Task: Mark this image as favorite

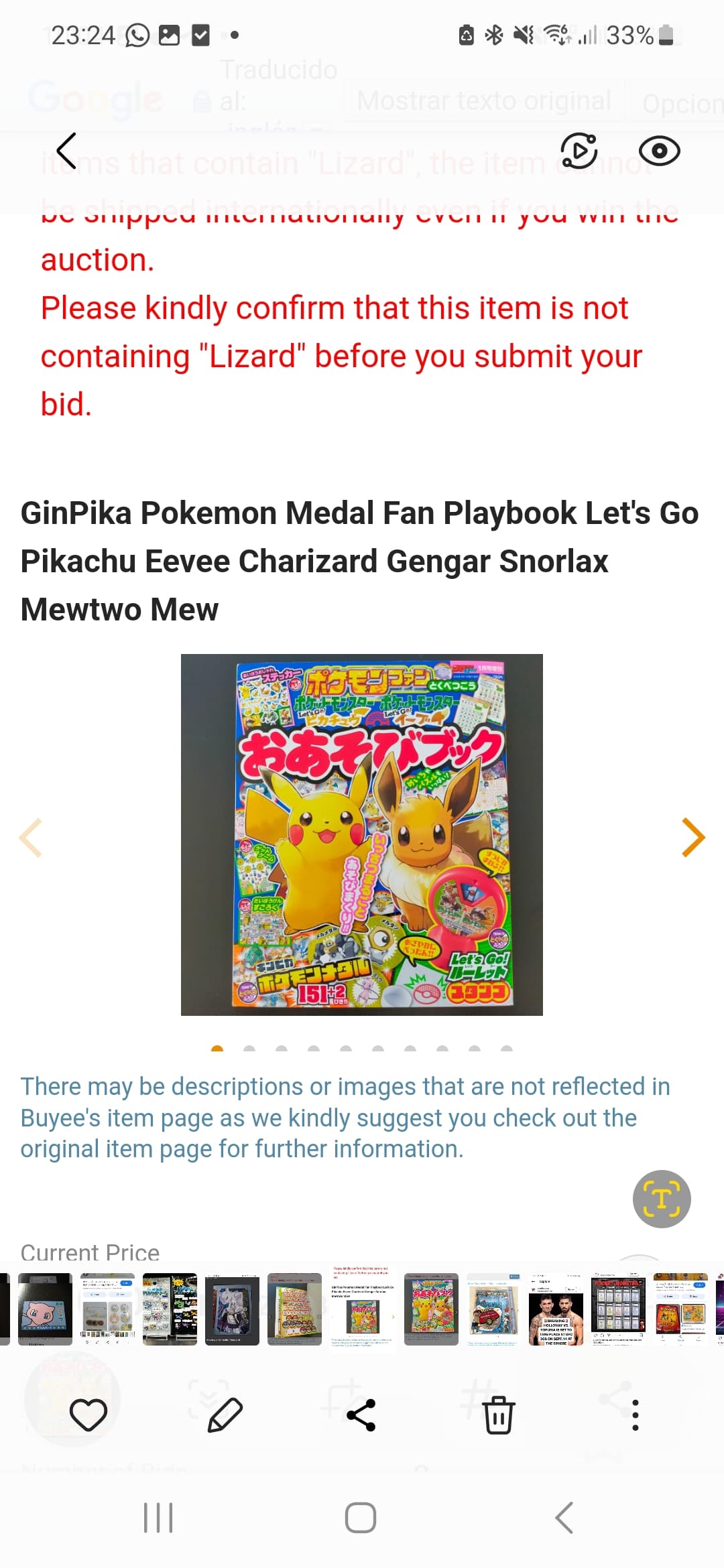Action: tap(88, 1415)
